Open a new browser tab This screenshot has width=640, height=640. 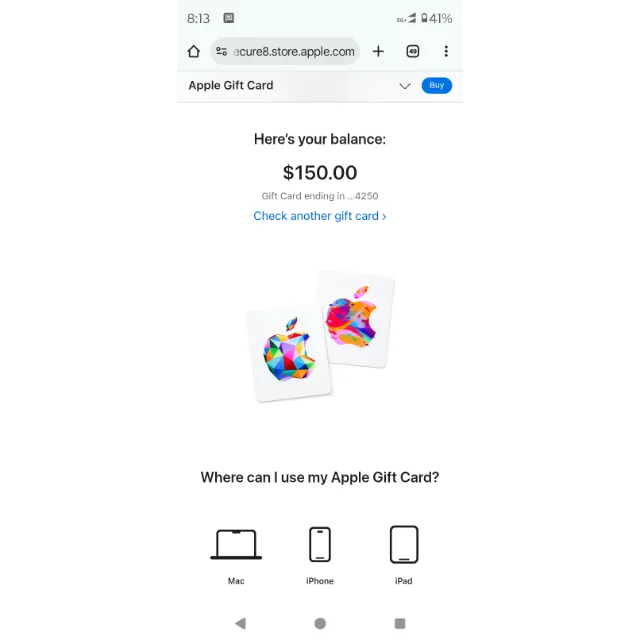pos(378,51)
